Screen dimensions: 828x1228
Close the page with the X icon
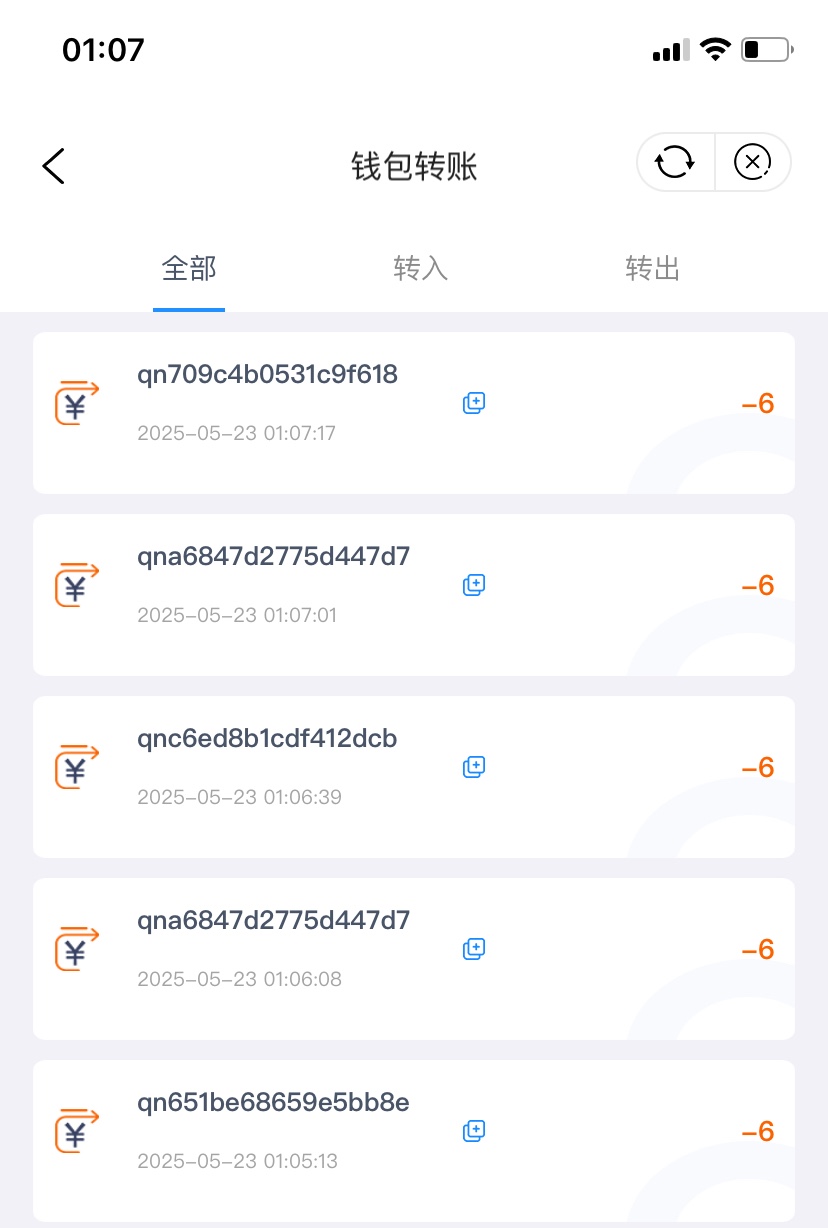(x=752, y=161)
